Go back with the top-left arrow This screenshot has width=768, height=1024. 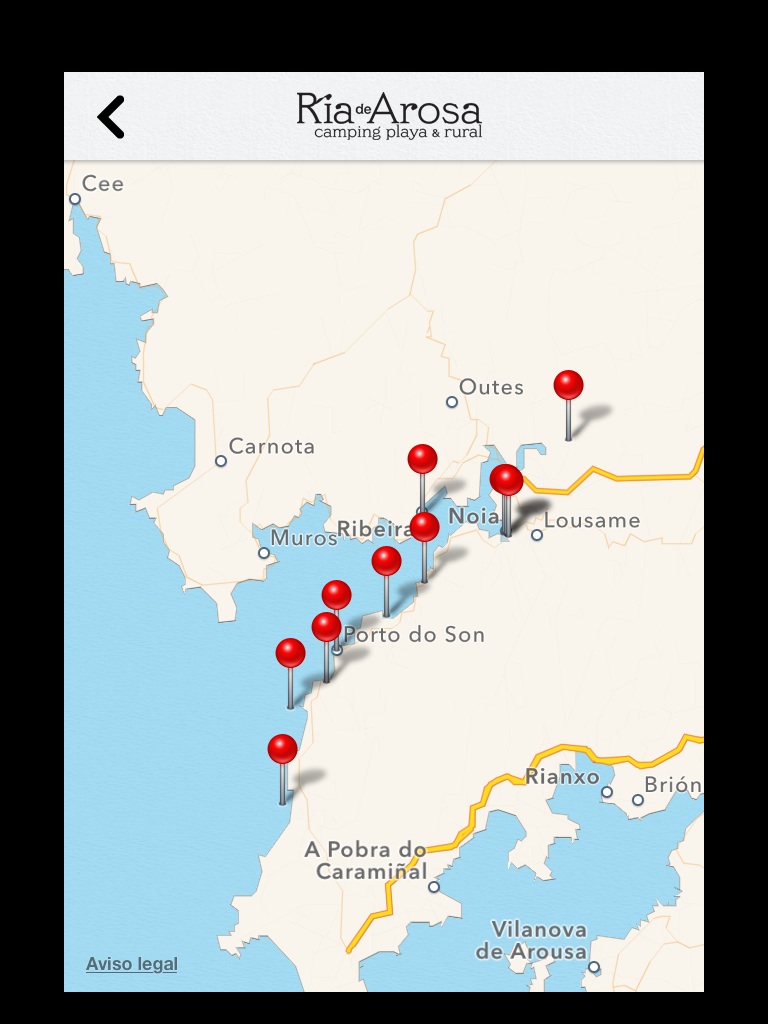(111, 117)
